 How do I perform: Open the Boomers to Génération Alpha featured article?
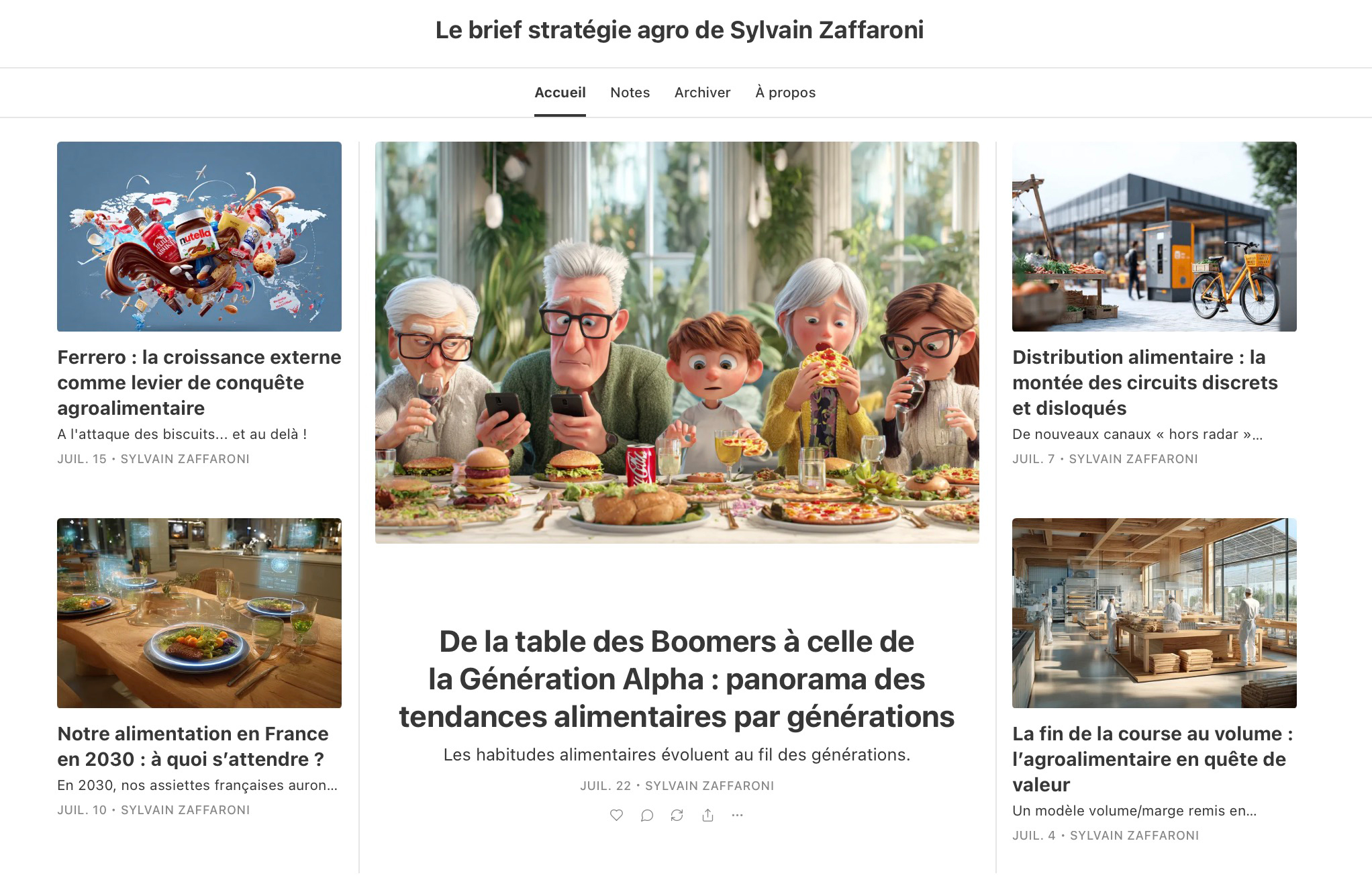click(x=677, y=679)
